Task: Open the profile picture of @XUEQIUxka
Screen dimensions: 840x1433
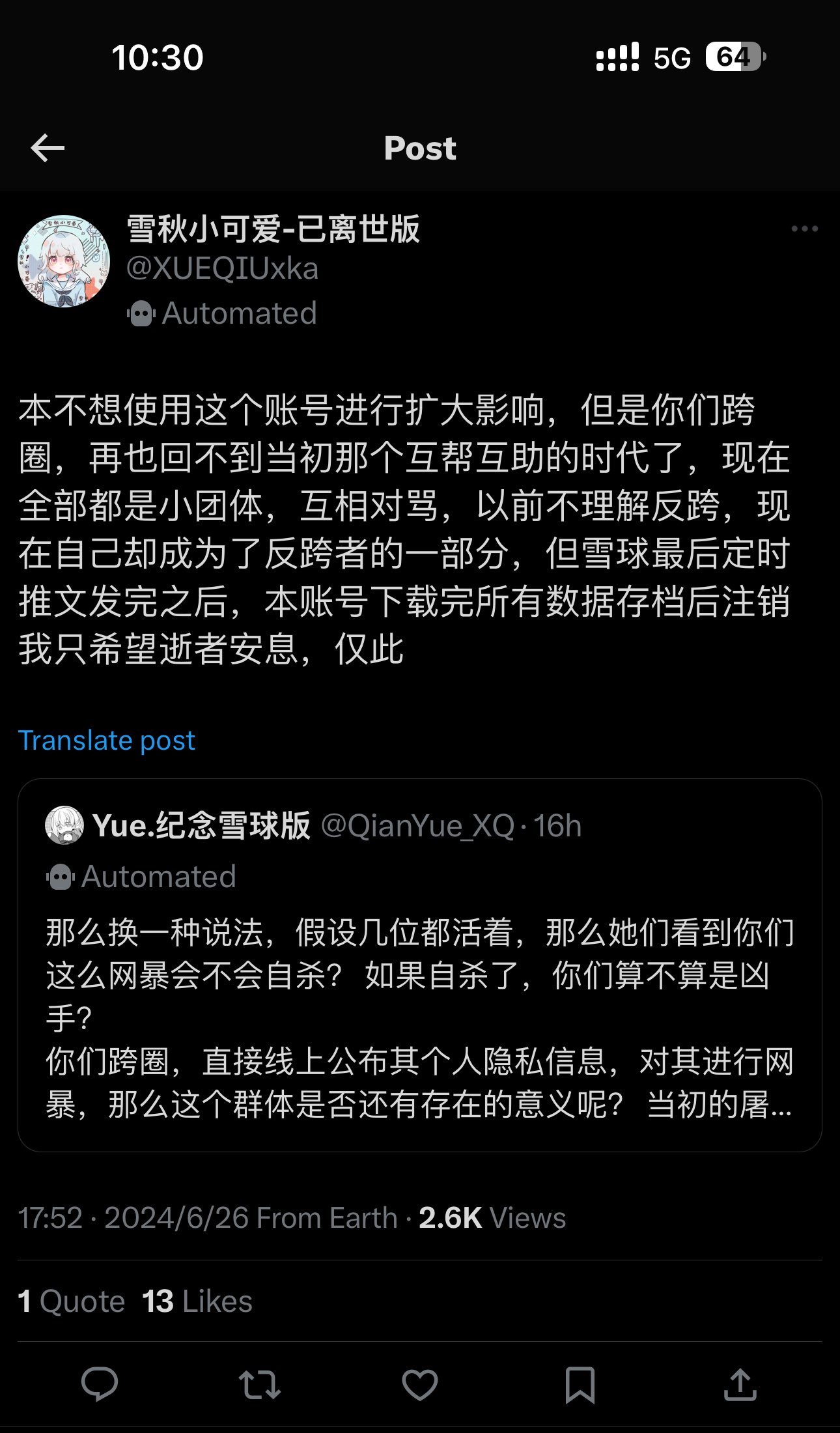Action: click(64, 261)
